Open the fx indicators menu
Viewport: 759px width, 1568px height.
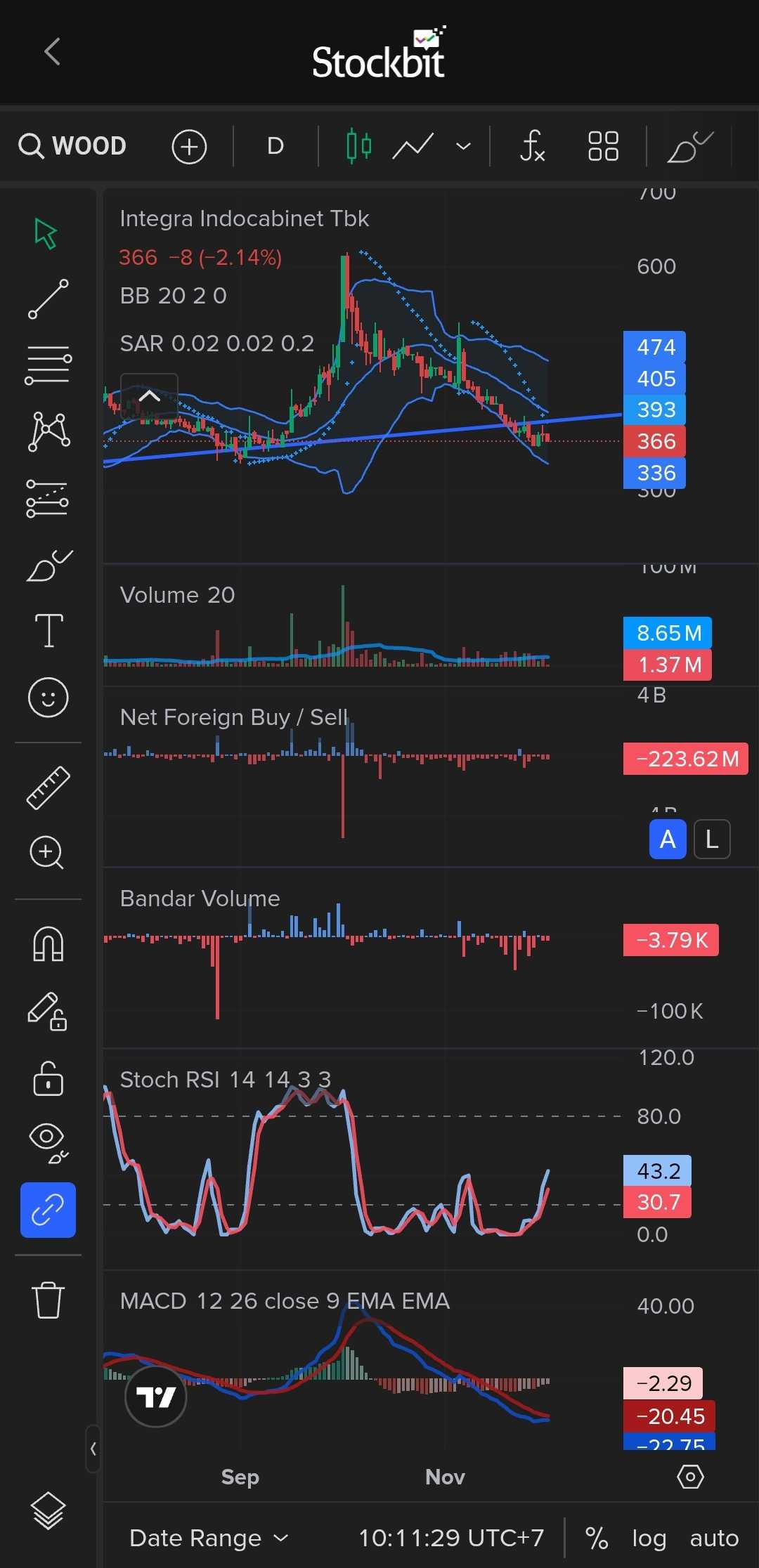[532, 146]
